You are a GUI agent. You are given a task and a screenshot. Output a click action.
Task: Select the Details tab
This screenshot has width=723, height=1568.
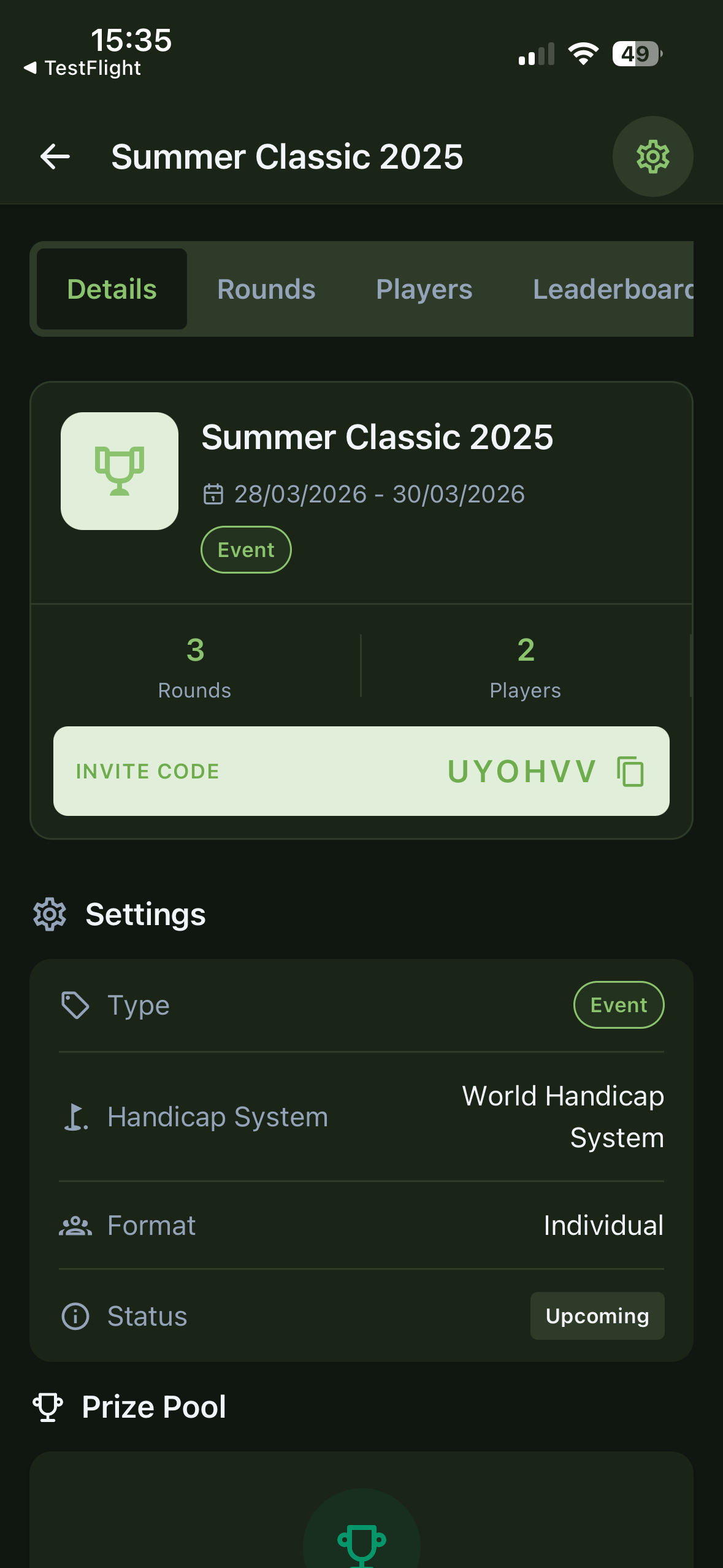112,289
